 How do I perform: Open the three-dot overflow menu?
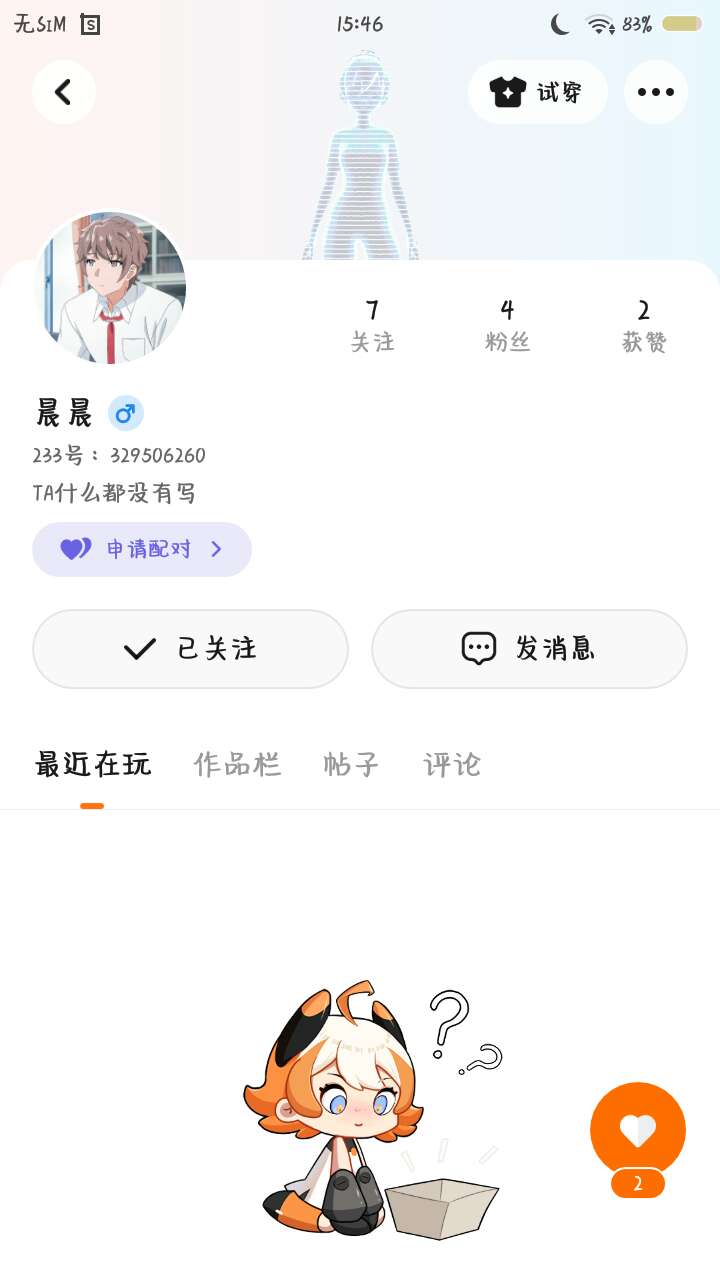[655, 92]
